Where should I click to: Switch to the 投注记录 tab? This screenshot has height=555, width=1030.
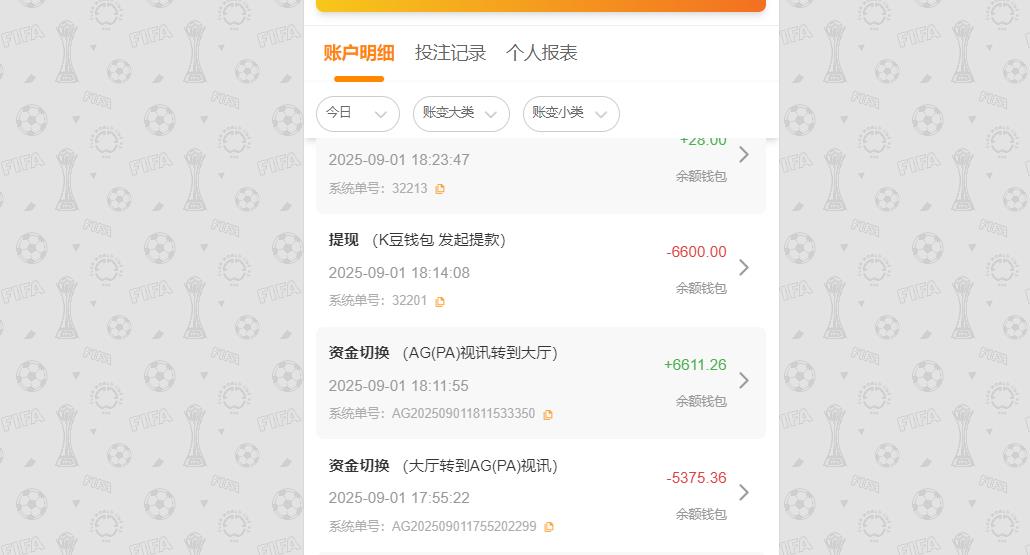pos(450,53)
